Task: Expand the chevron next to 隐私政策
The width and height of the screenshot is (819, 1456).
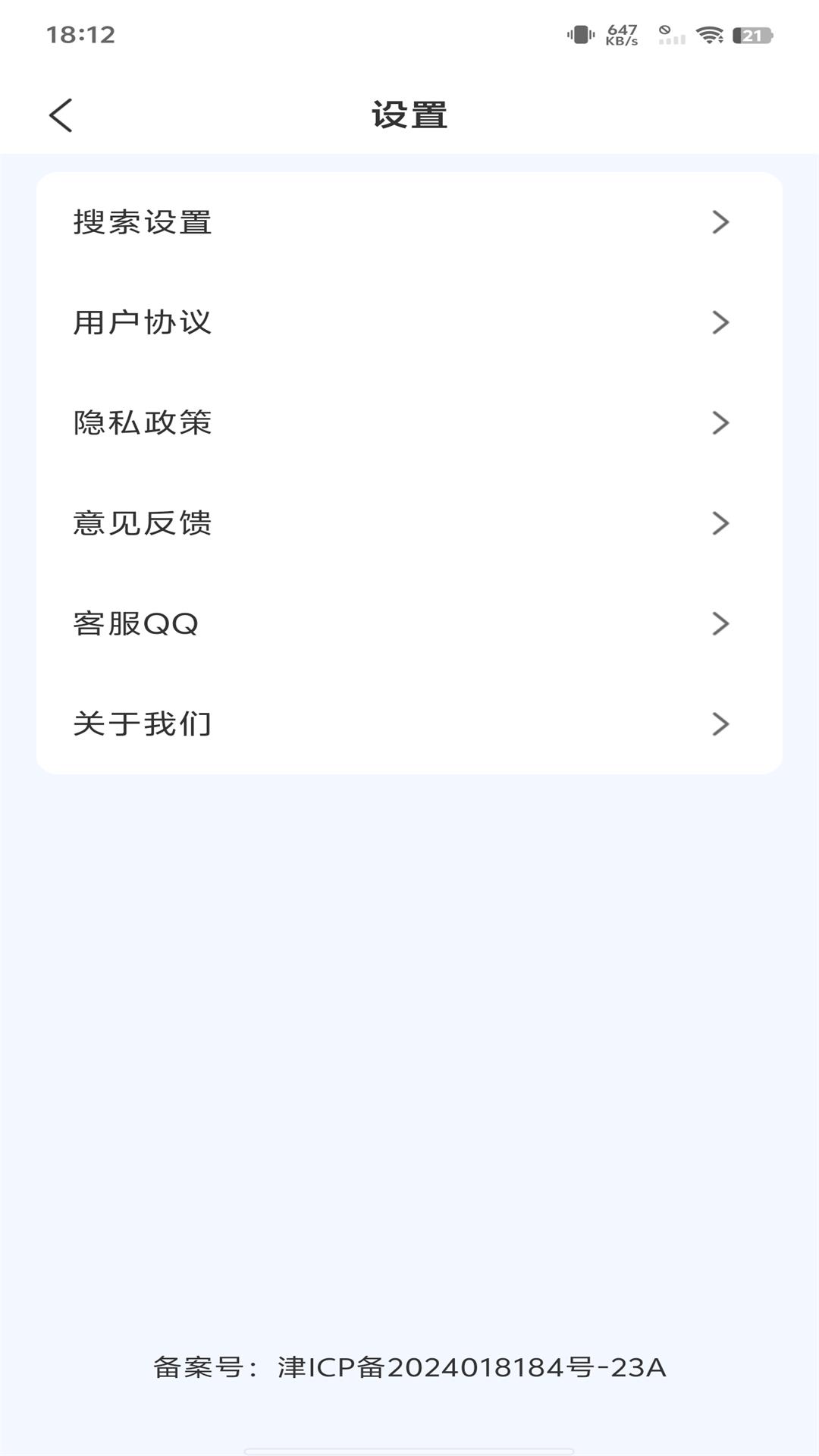Action: [x=721, y=423]
